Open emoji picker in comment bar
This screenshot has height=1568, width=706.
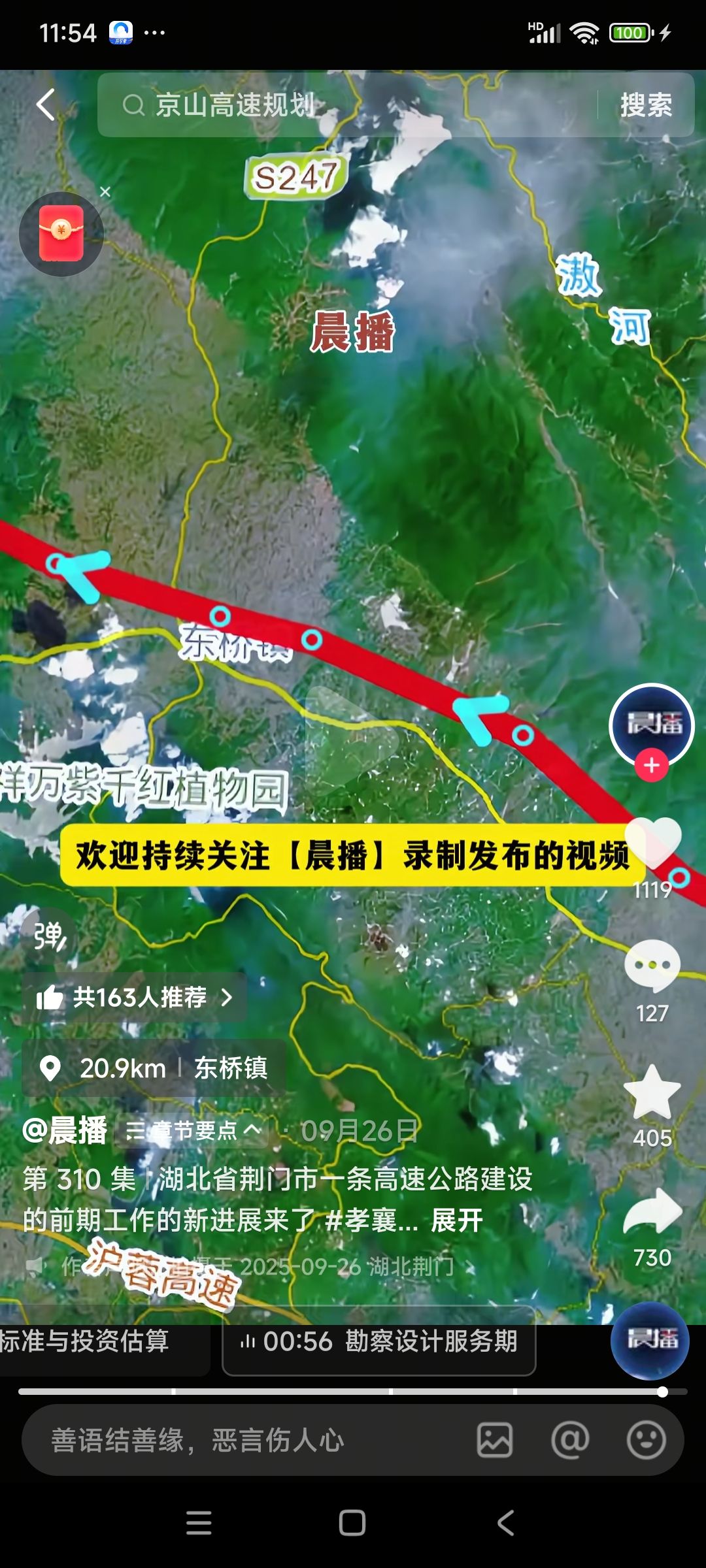[646, 1440]
